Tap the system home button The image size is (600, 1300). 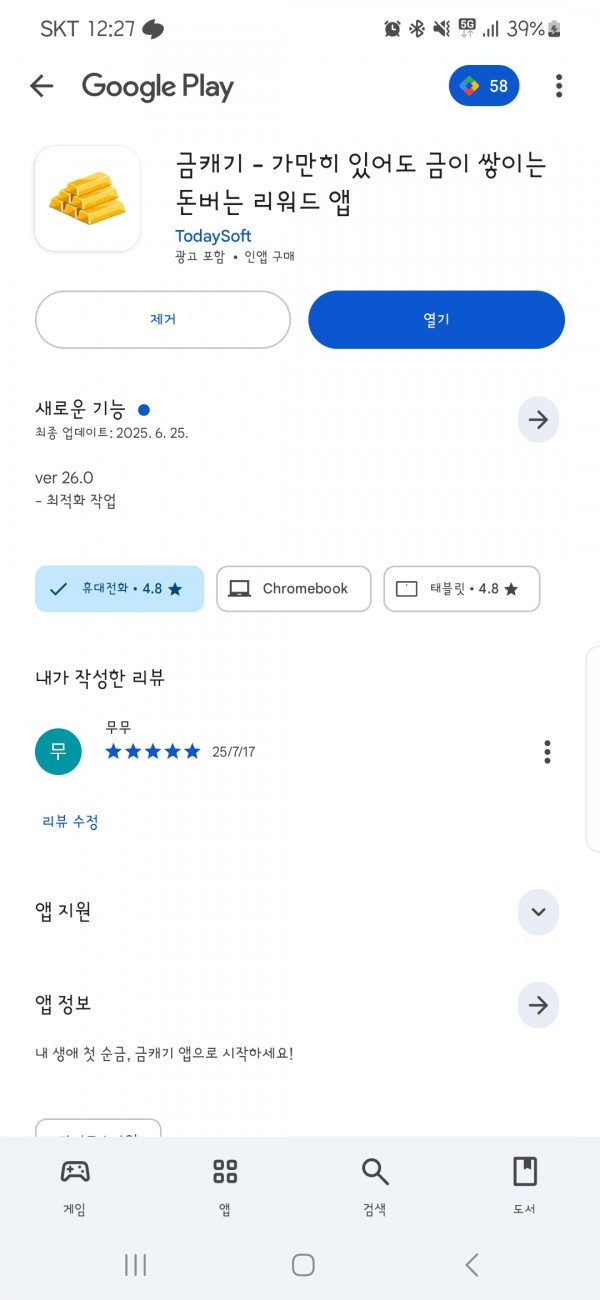(303, 1265)
